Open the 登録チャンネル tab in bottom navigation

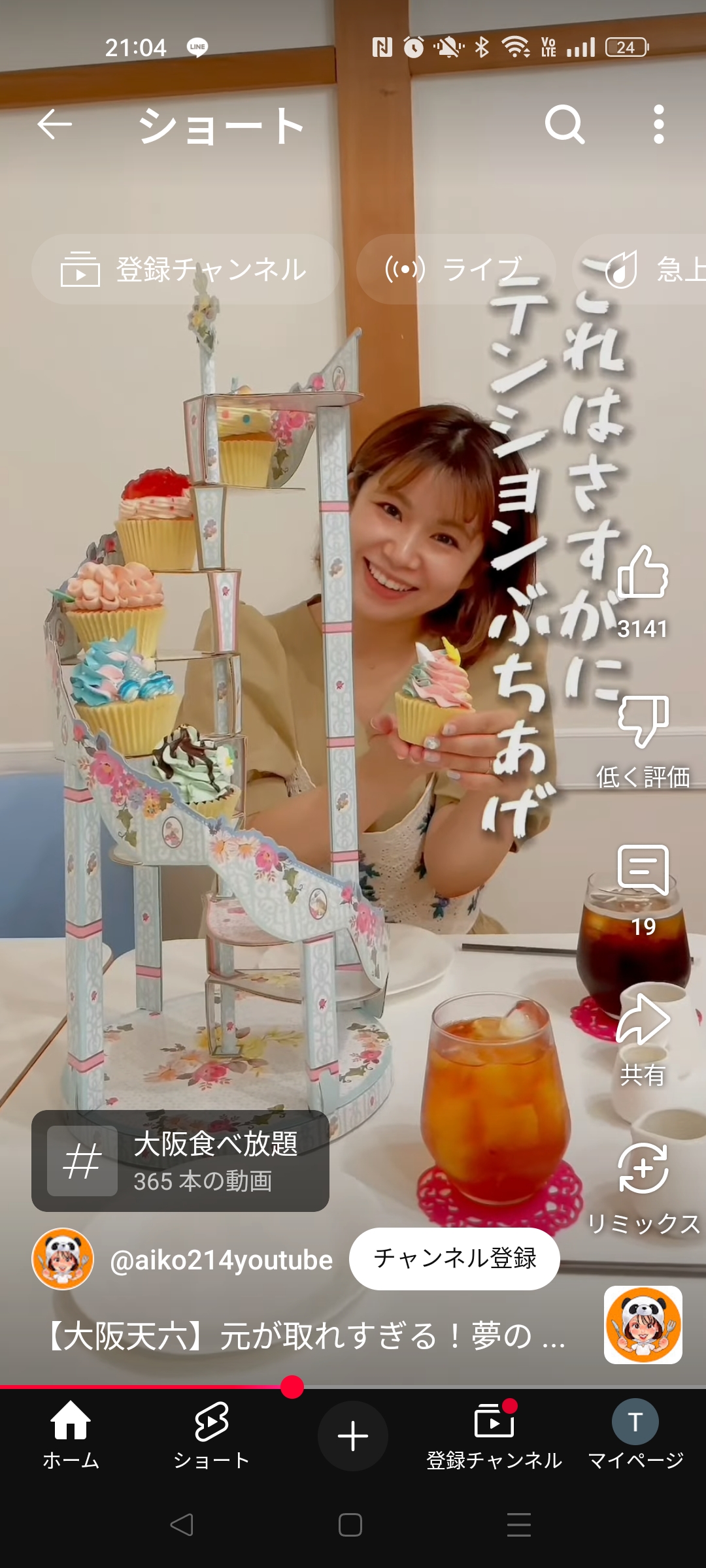494,1434
